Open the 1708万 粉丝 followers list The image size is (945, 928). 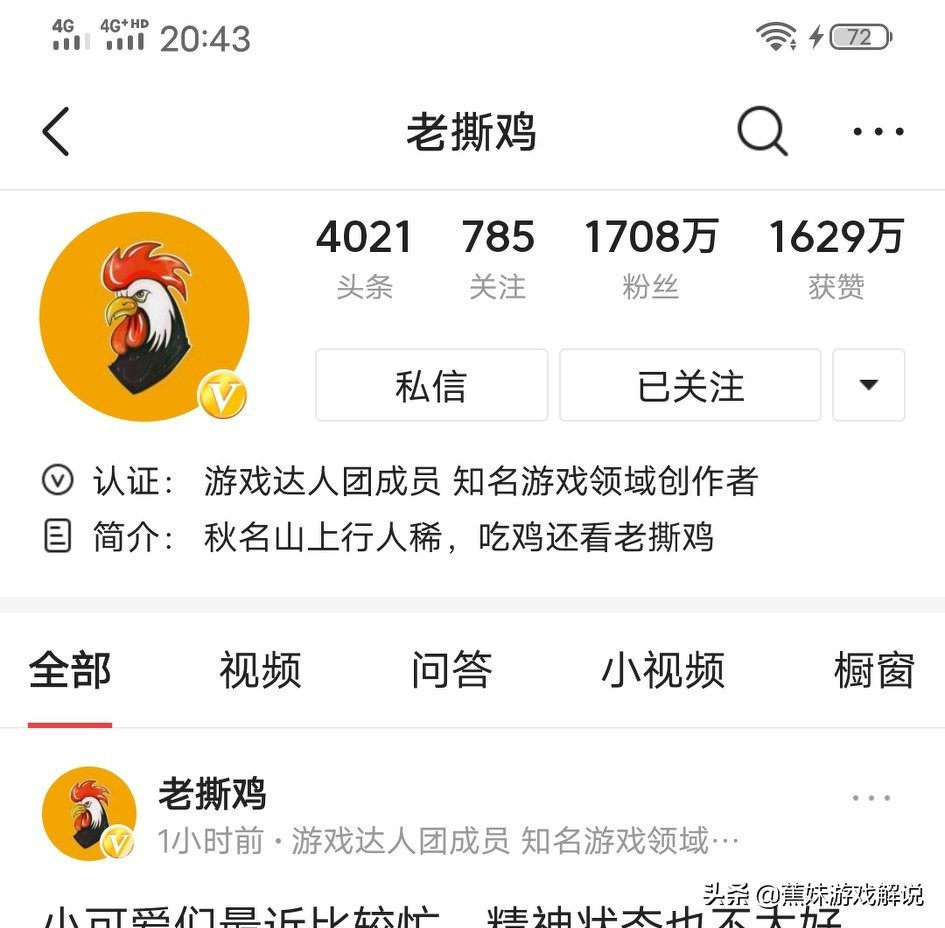click(650, 258)
